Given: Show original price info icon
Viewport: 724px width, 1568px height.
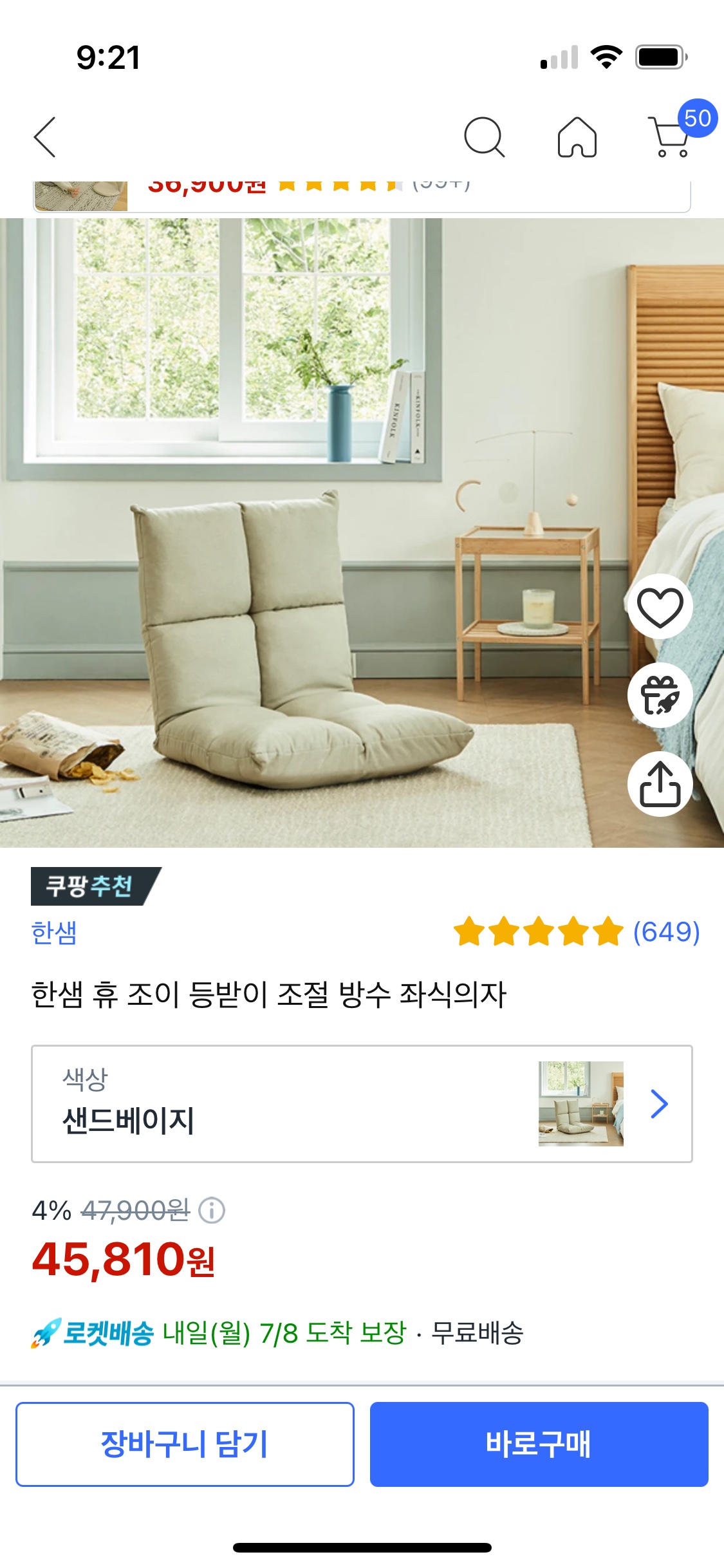Looking at the screenshot, I should pyautogui.click(x=212, y=1211).
